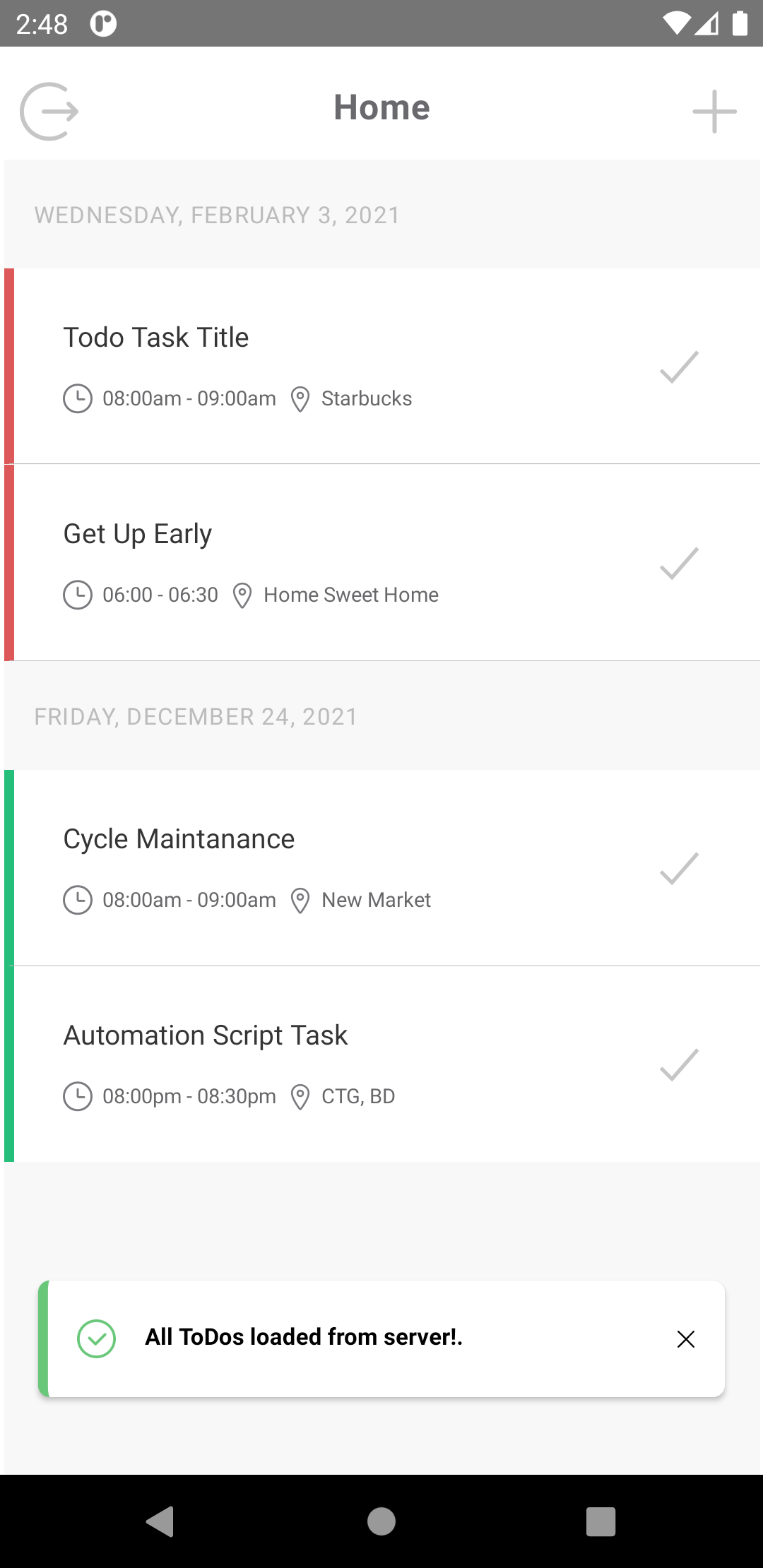Go back using the system back button
The width and height of the screenshot is (763, 1568).
(160, 1521)
